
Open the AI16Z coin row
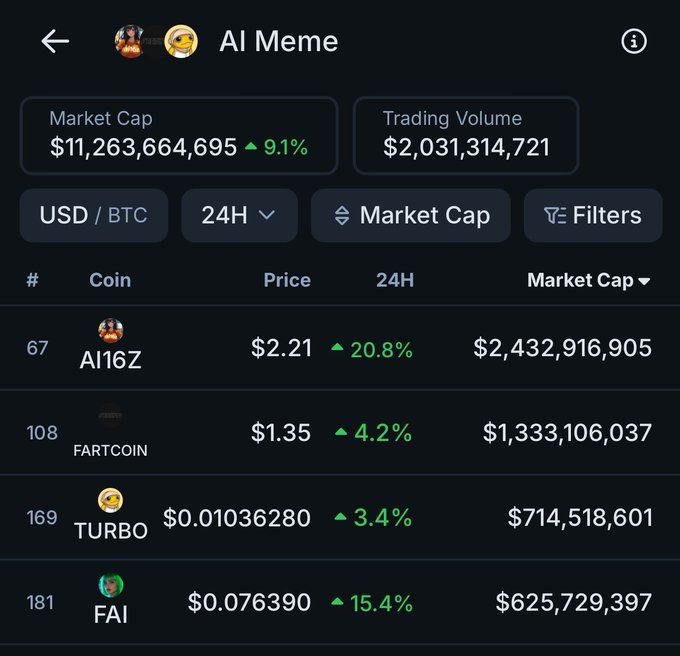click(x=340, y=348)
